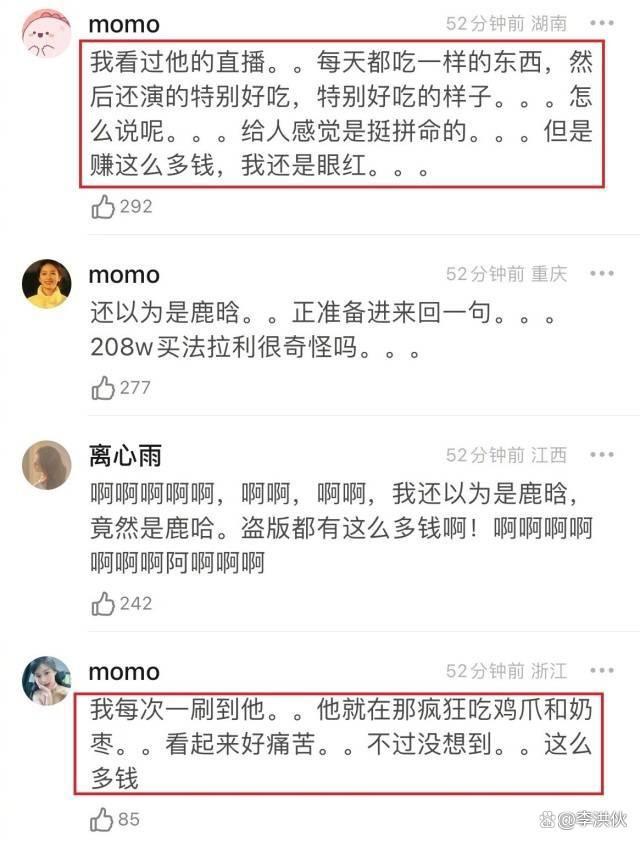Open the avatar of momo from 浙江

(47, 681)
